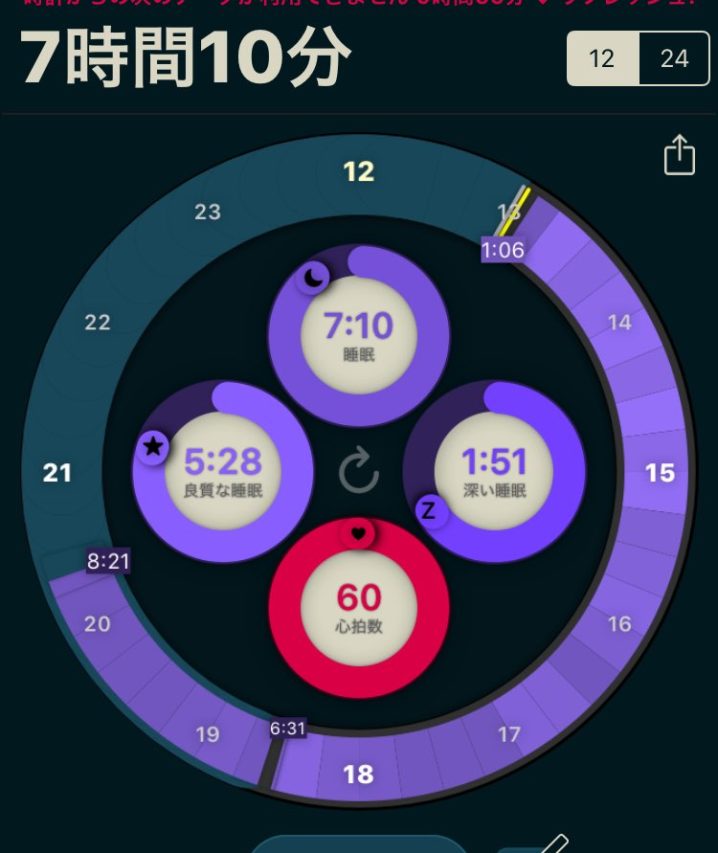Open the 60 心拍数 heart rate ring
Screen dimensions: 718x853
point(359,607)
